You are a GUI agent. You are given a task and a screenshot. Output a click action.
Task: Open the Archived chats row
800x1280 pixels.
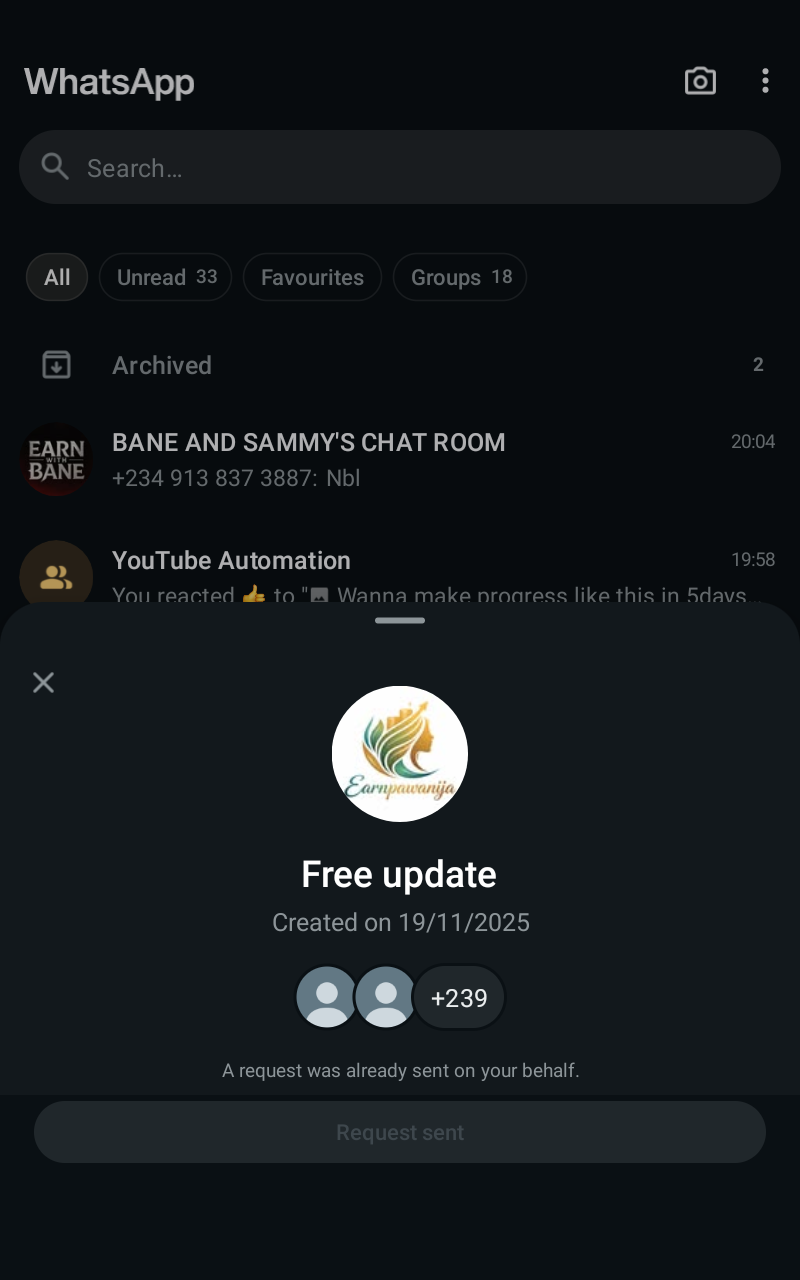(400, 365)
